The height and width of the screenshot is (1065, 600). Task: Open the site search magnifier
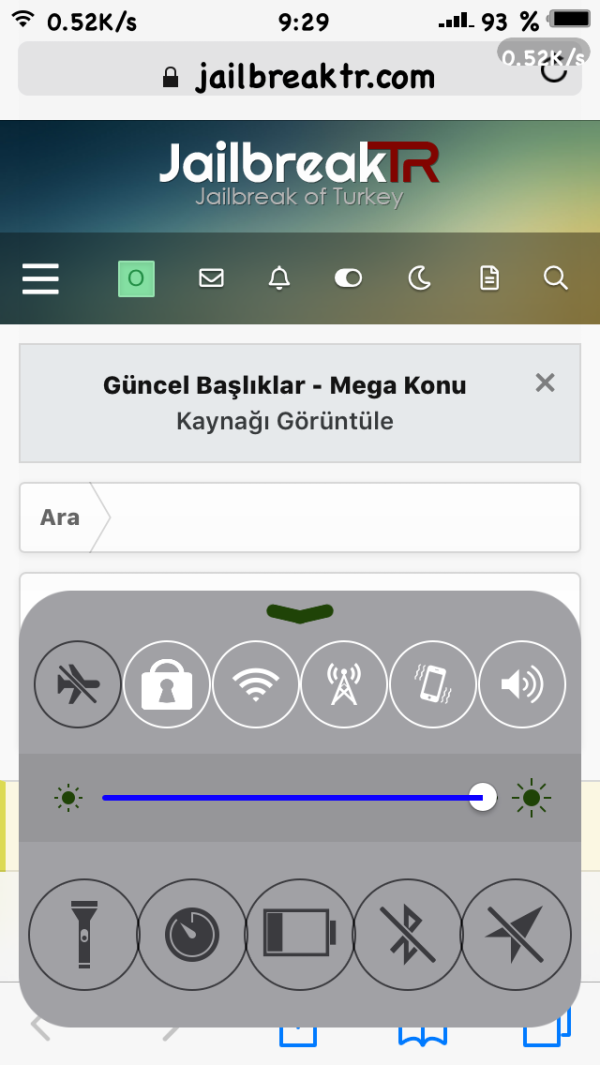coord(556,278)
